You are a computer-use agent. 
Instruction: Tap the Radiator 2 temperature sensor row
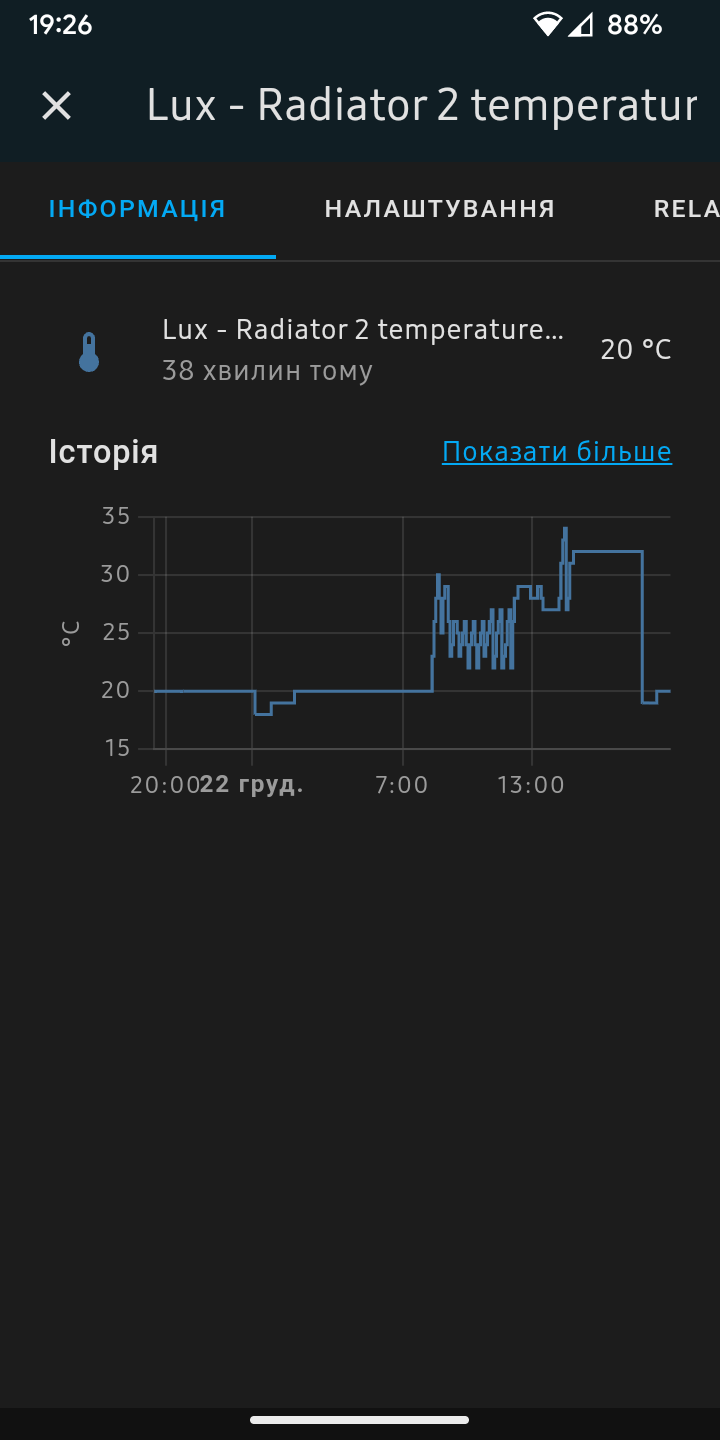click(x=360, y=350)
